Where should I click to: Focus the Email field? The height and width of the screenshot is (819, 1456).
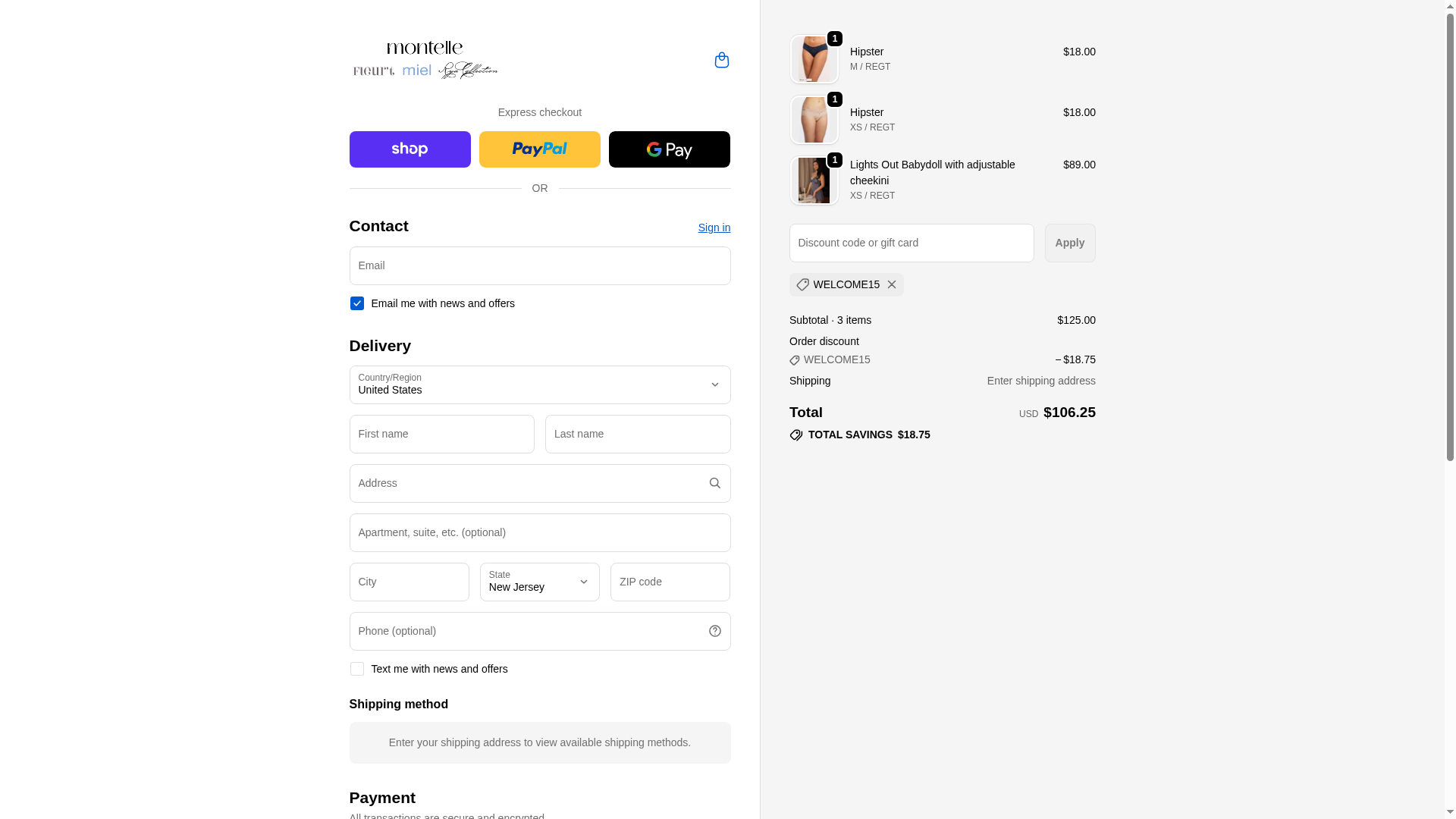(539, 266)
